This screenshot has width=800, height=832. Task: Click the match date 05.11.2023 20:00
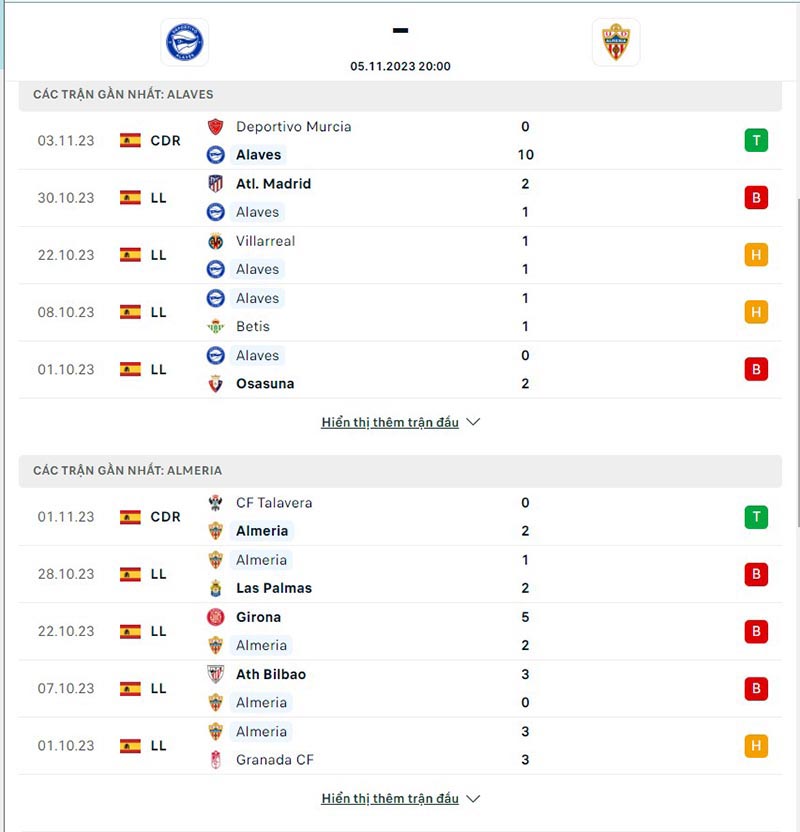pos(400,66)
